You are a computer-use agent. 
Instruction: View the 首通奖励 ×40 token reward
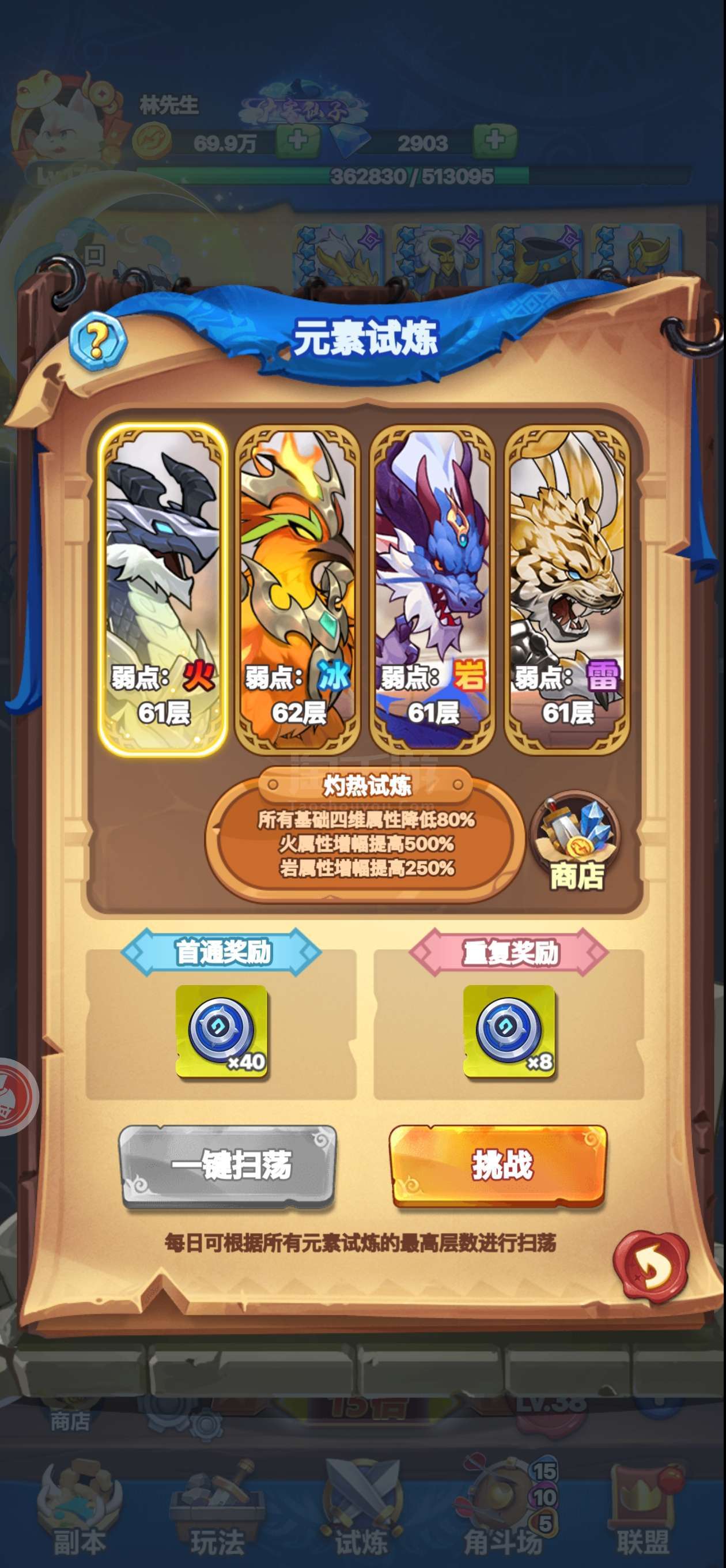click(x=222, y=1031)
